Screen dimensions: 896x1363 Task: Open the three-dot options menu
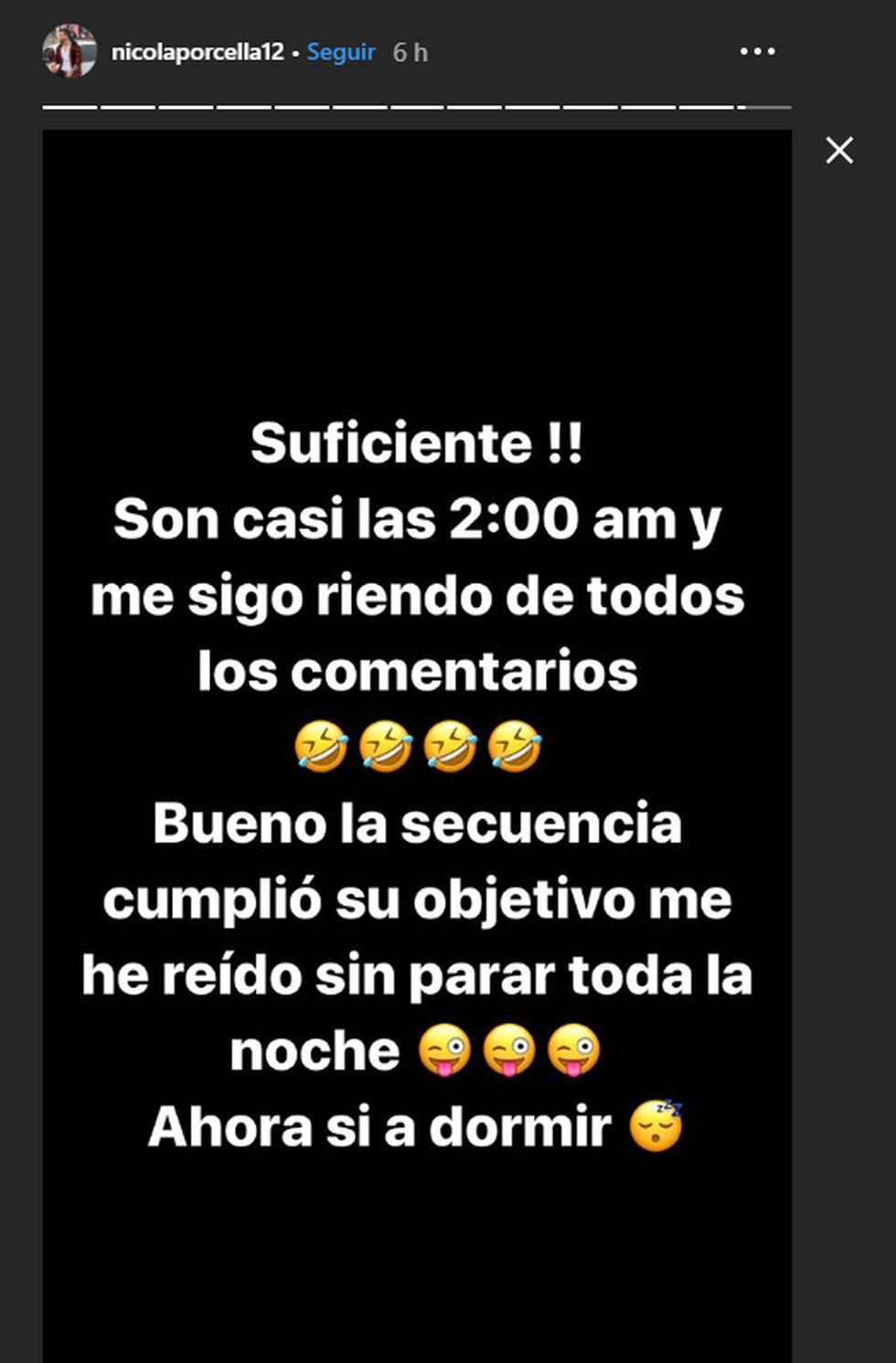(x=757, y=52)
